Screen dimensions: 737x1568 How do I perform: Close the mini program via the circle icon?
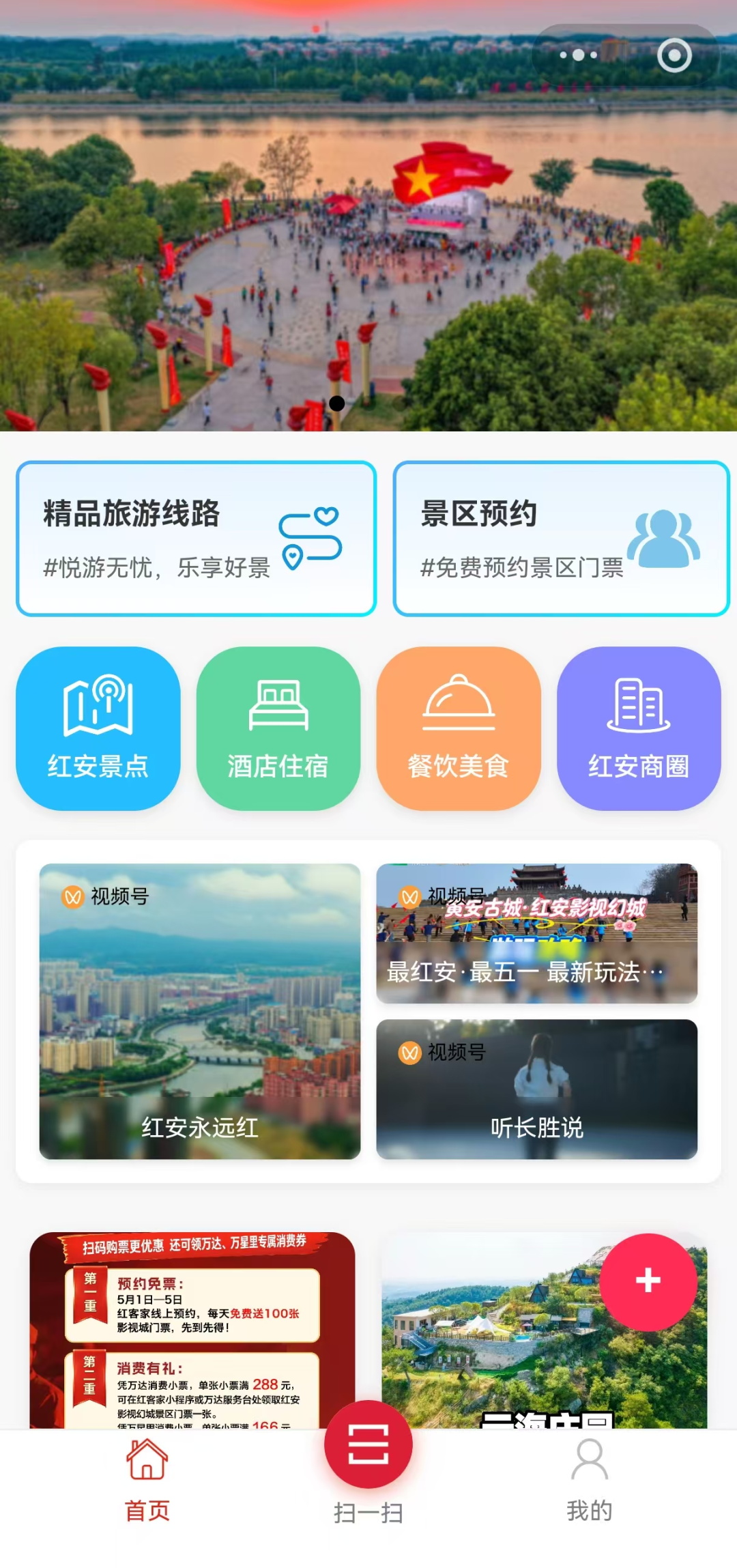coord(674,55)
